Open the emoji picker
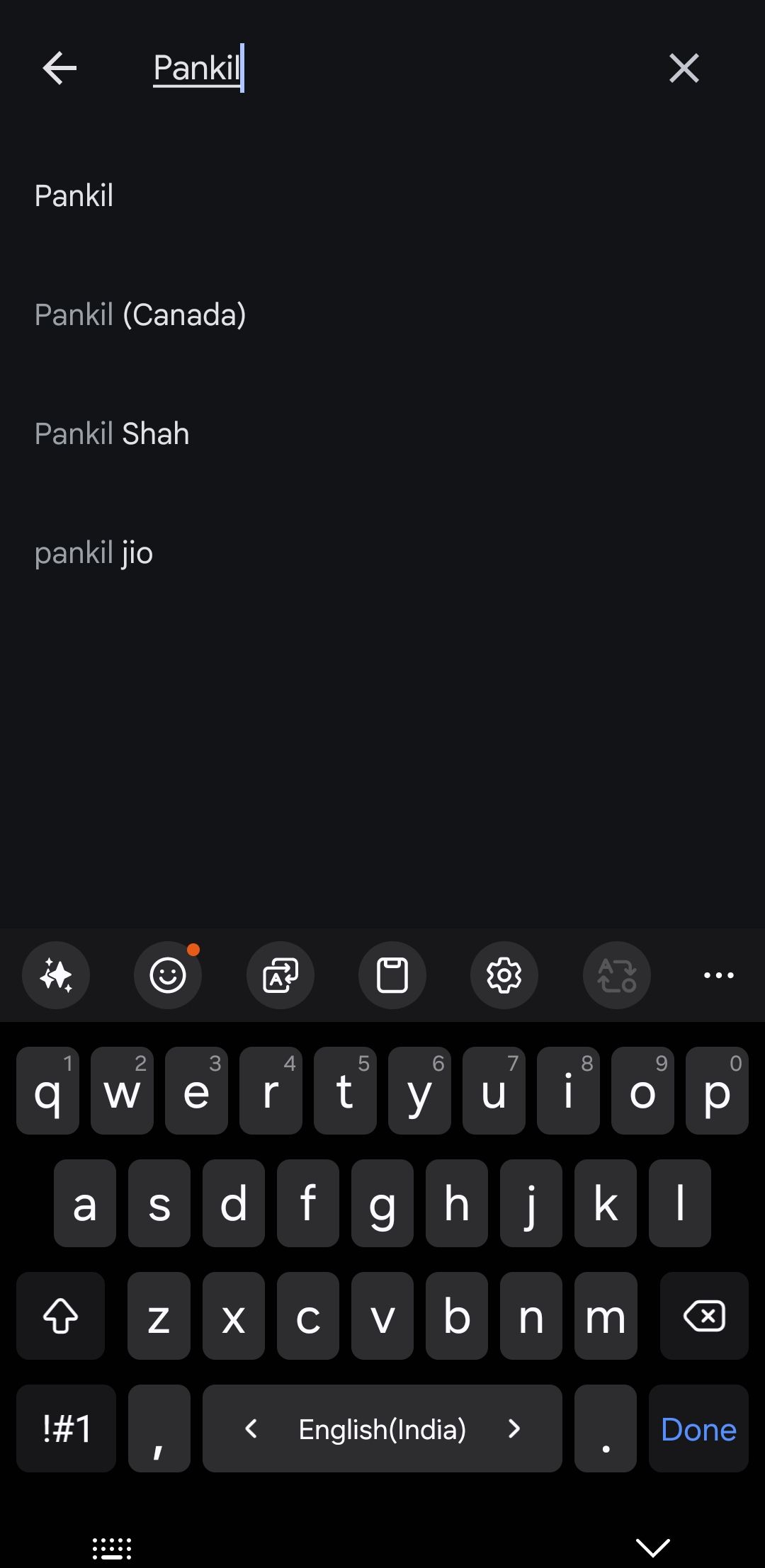Viewport: 765px width, 1568px height. (168, 975)
